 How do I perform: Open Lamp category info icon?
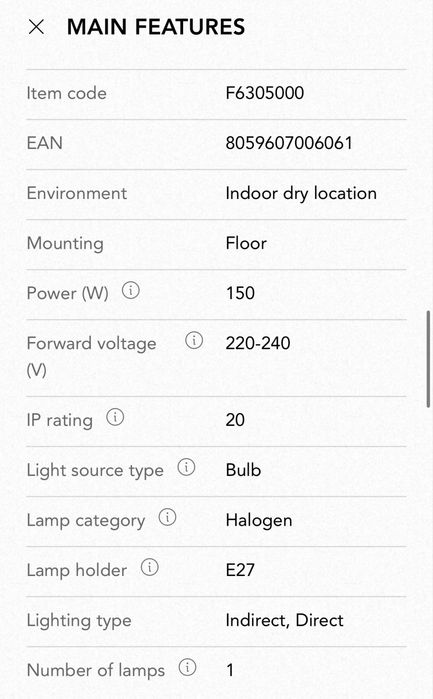pyautogui.click(x=168, y=517)
